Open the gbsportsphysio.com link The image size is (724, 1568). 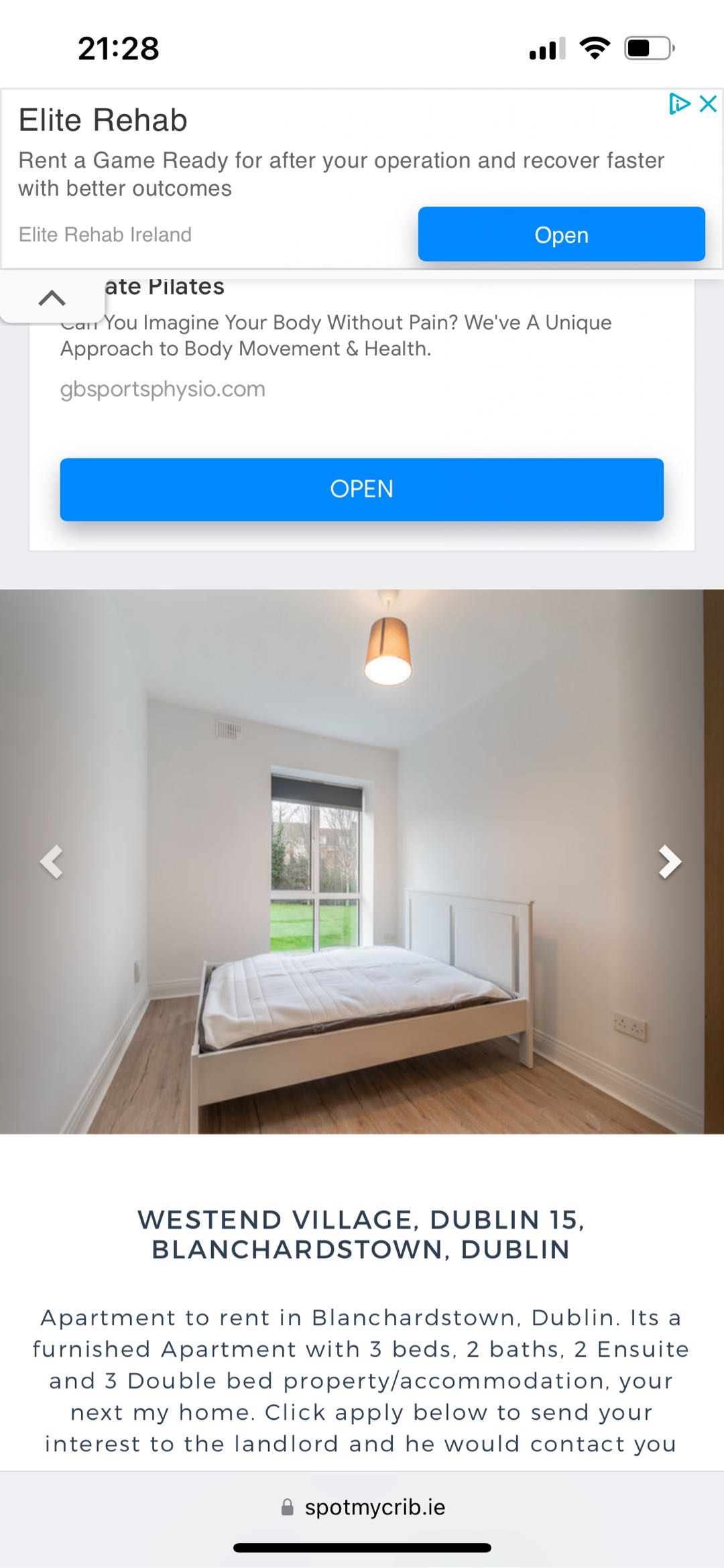(163, 389)
